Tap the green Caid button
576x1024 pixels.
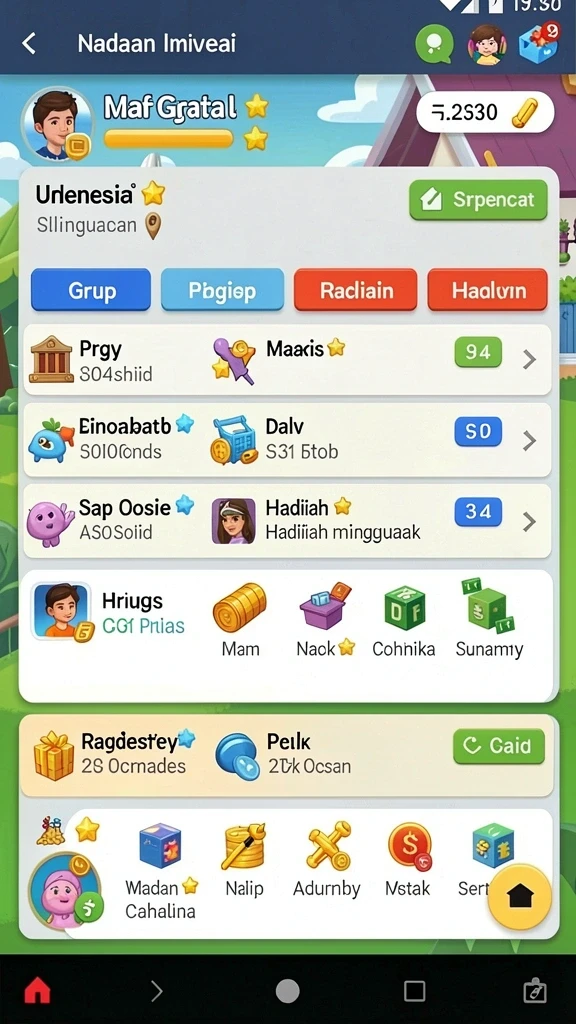499,746
